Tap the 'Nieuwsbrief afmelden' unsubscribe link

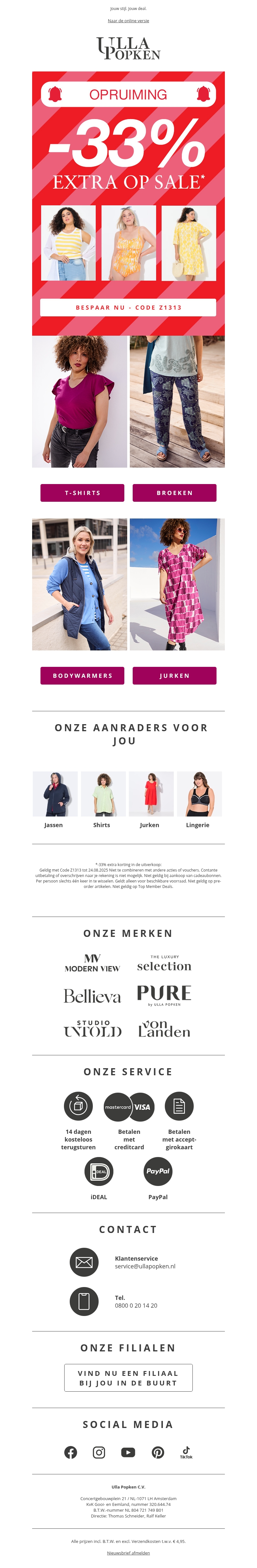tap(128, 1552)
